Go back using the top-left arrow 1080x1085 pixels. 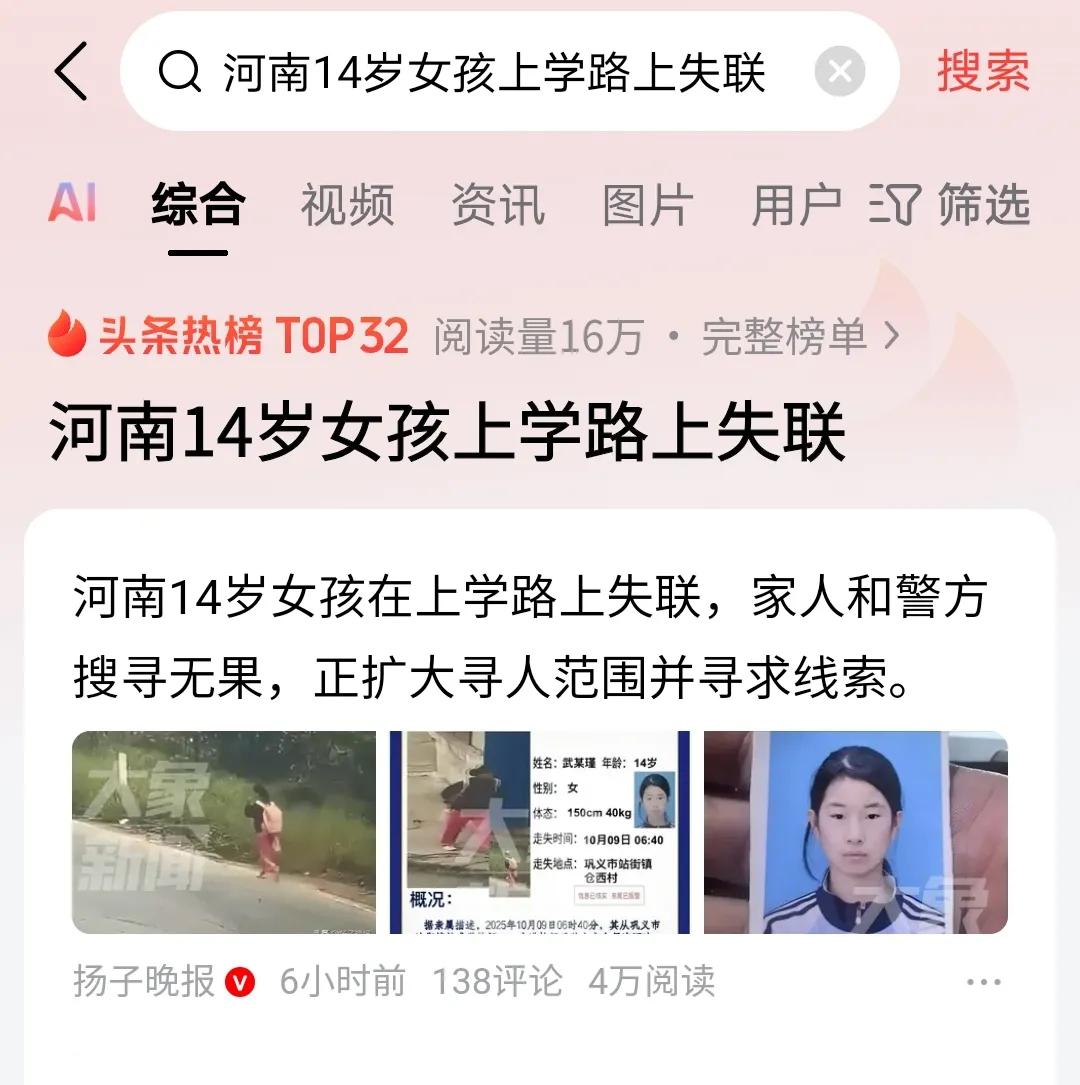(x=71, y=72)
